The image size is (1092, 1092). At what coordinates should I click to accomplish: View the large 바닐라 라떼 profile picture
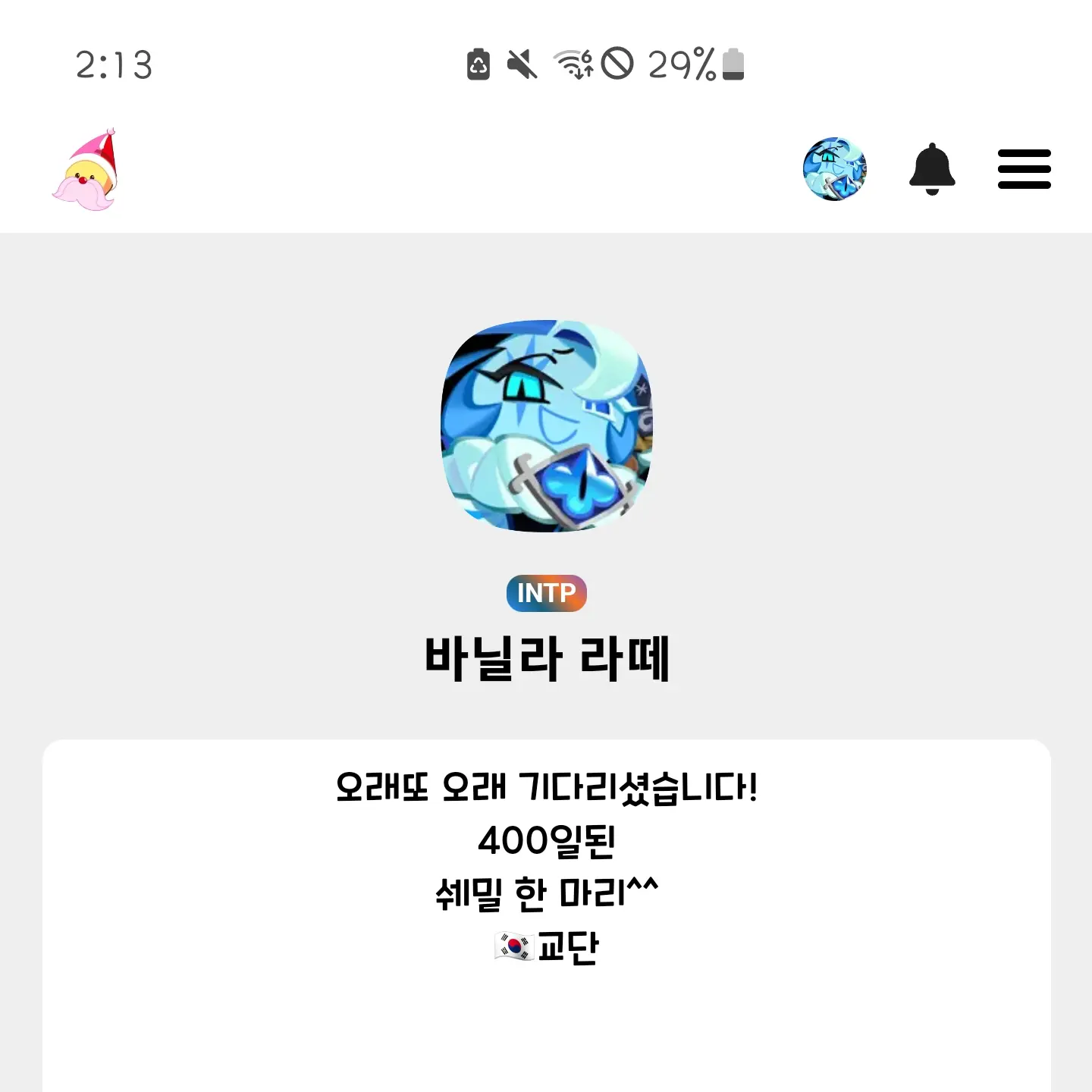coord(546,425)
